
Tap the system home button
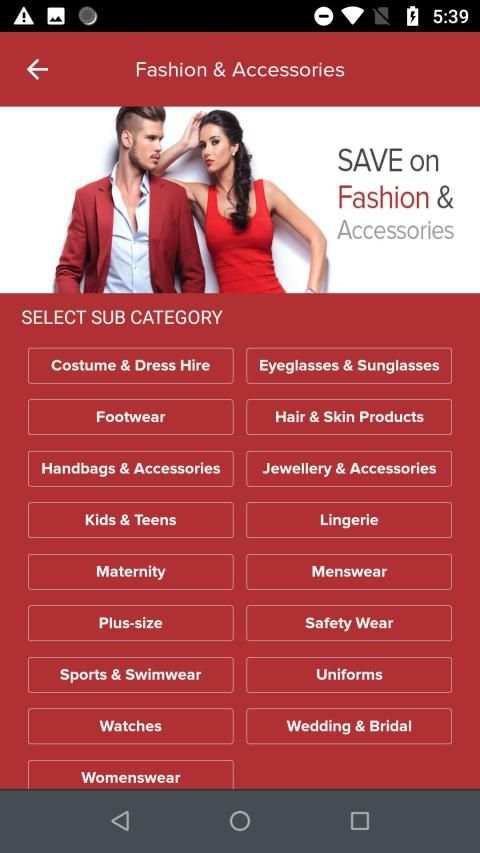pos(240,821)
